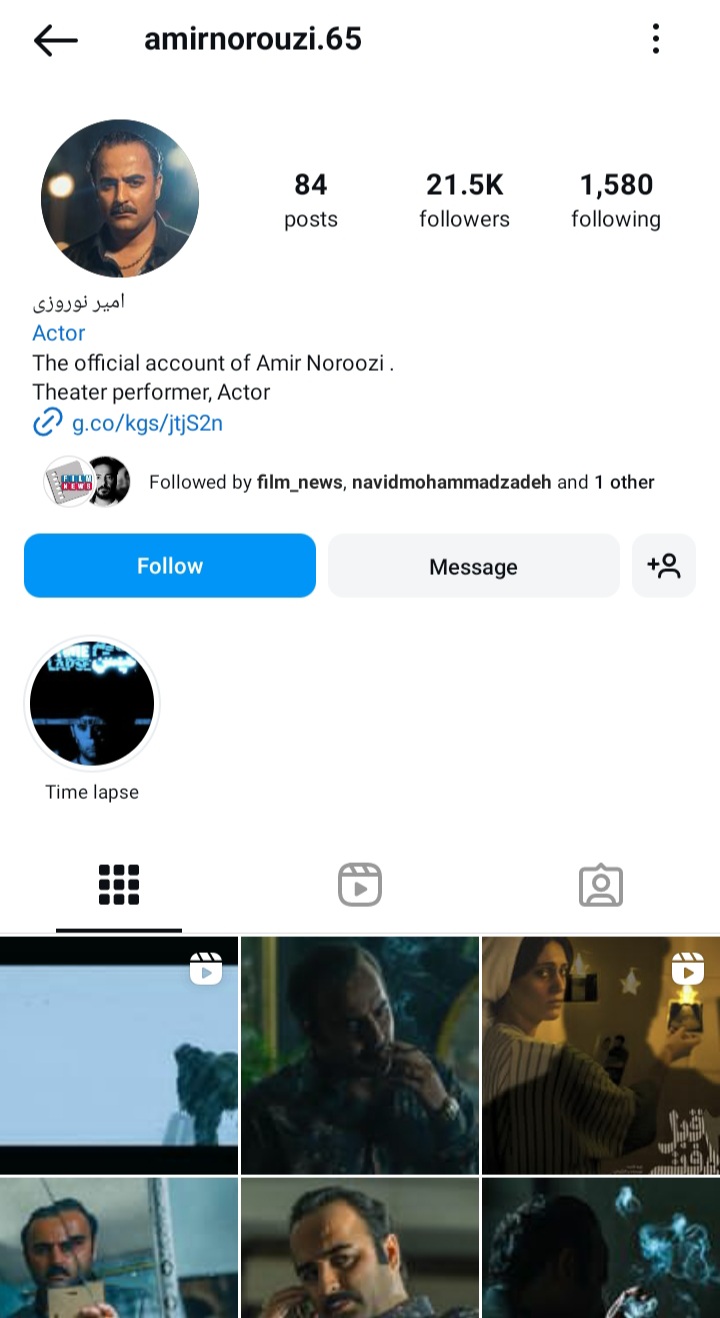Open the Tagged posts tab icon
This screenshot has width=720, height=1318.
(600, 884)
